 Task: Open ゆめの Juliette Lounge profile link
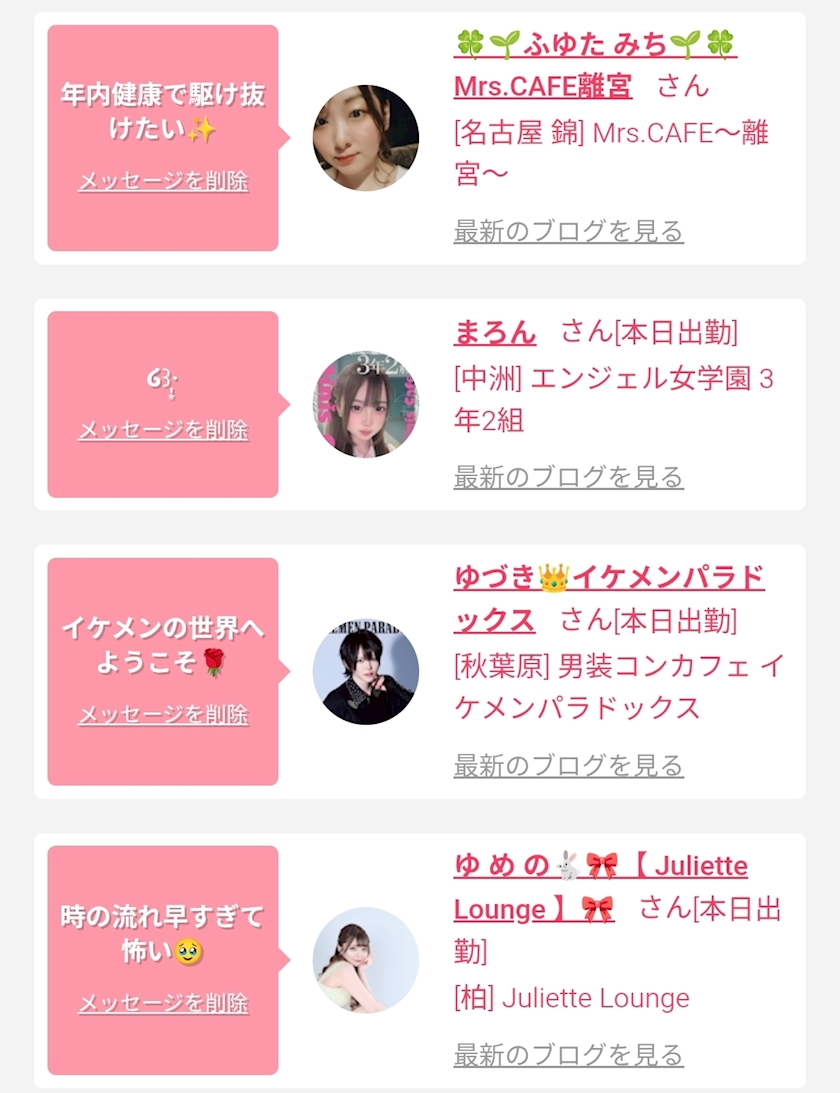[x=600, y=887]
